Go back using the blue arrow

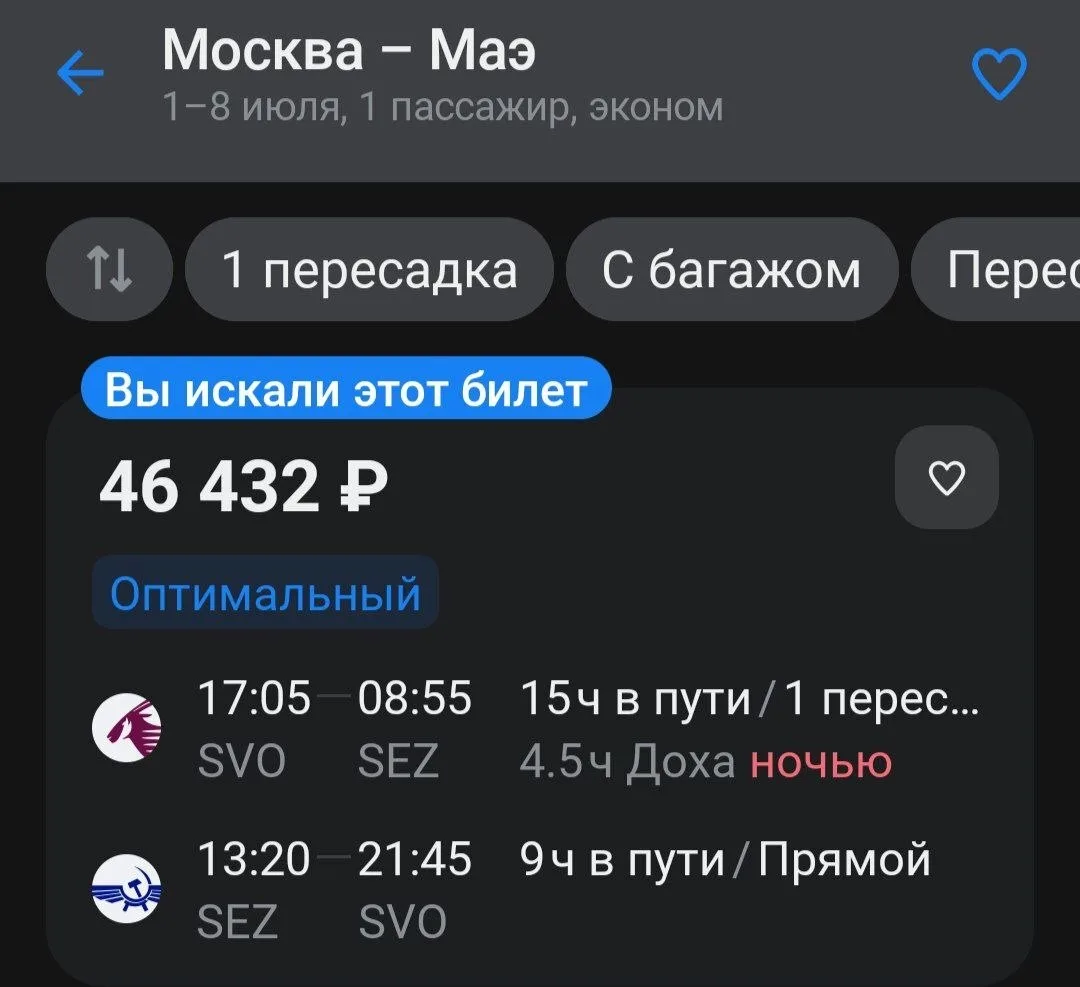[80, 72]
